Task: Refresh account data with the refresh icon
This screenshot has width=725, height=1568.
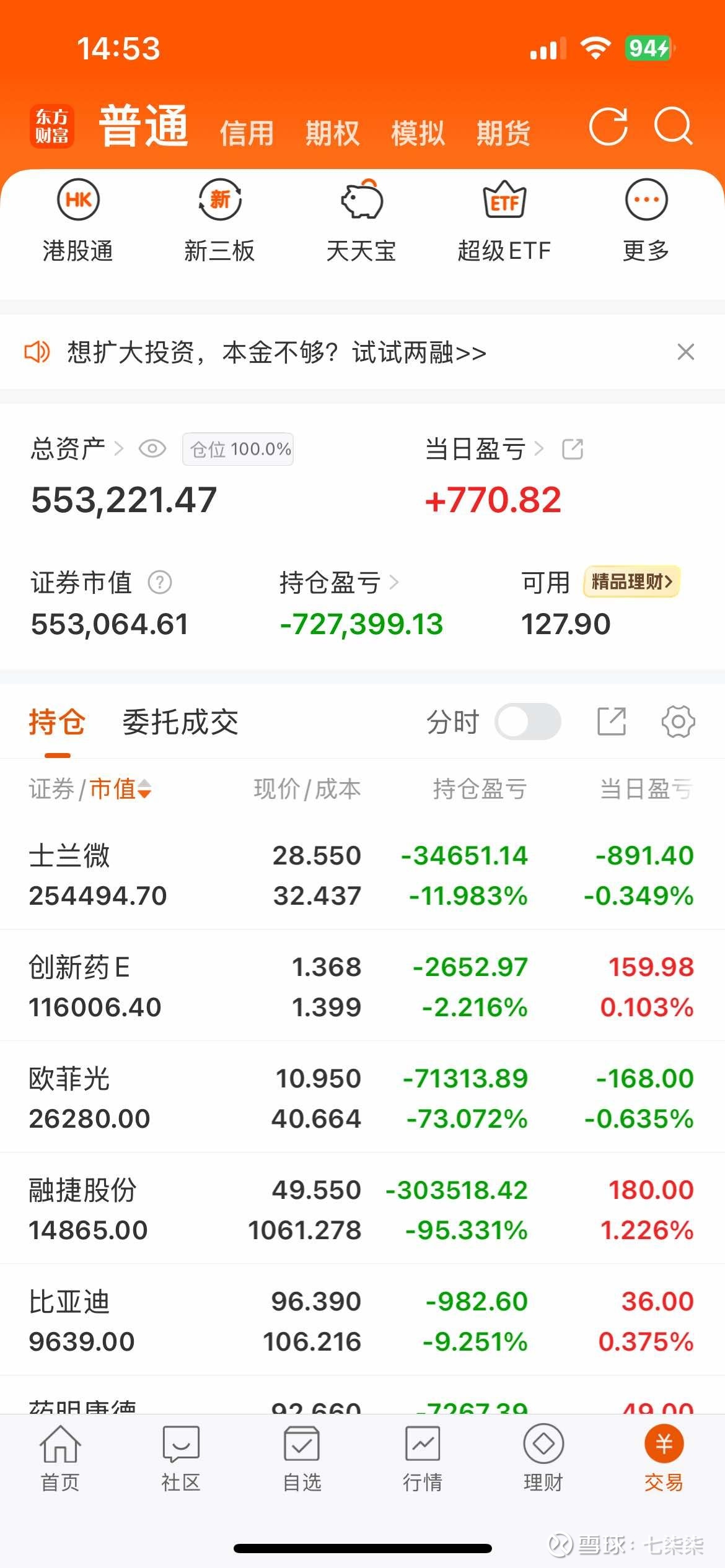Action: tap(609, 126)
